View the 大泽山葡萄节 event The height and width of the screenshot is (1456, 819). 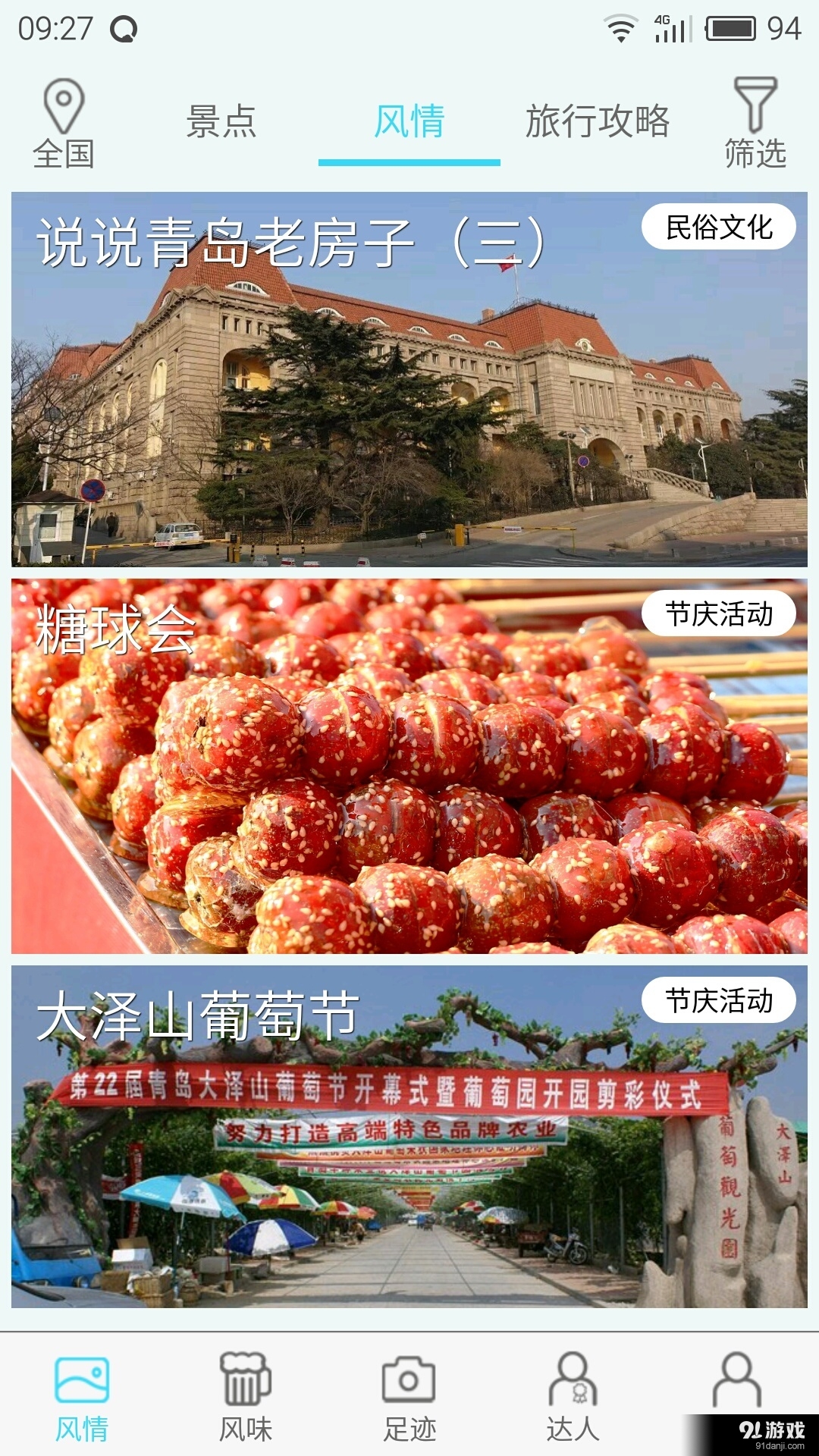409,1153
